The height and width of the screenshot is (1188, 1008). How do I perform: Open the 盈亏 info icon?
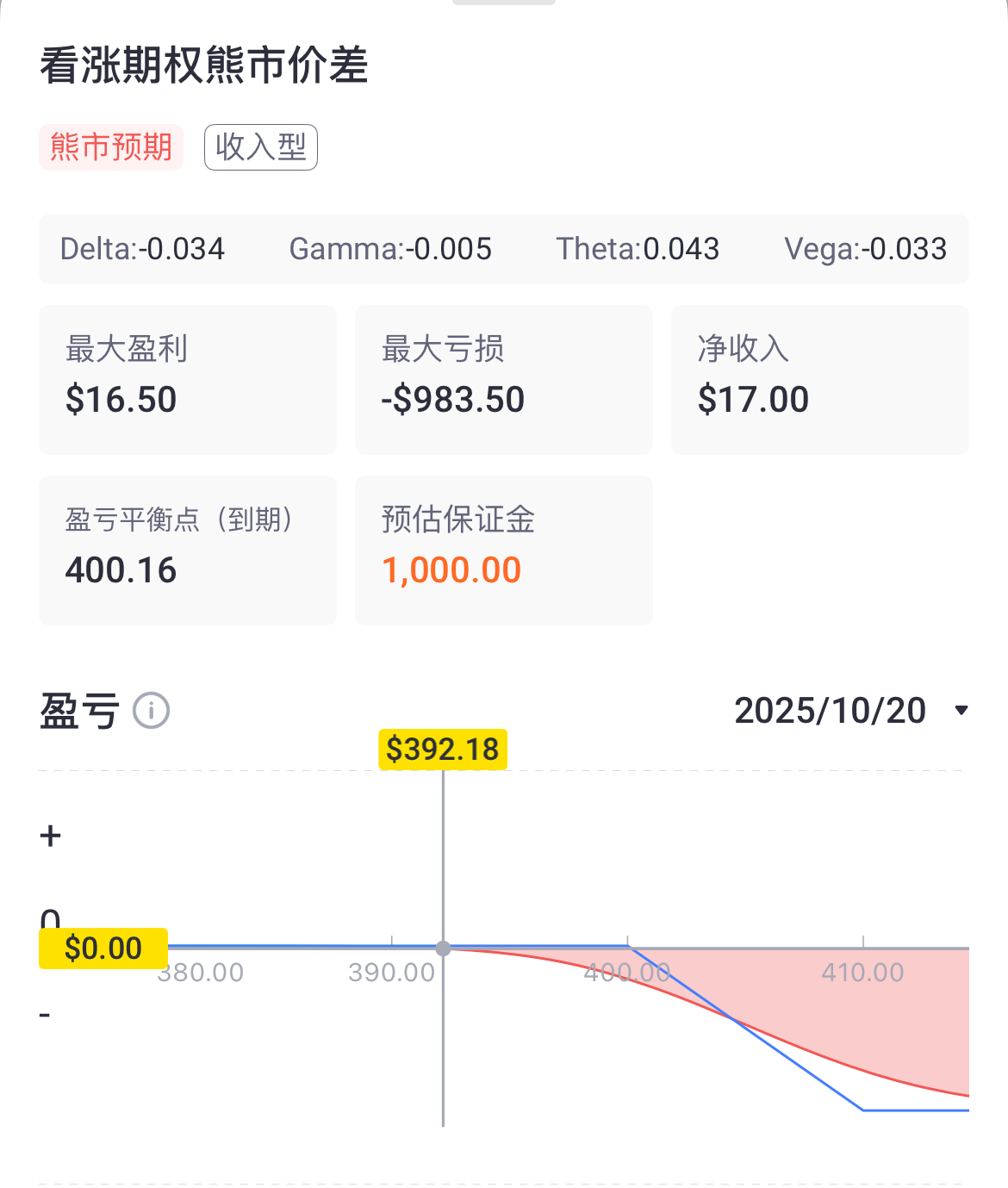point(152,712)
